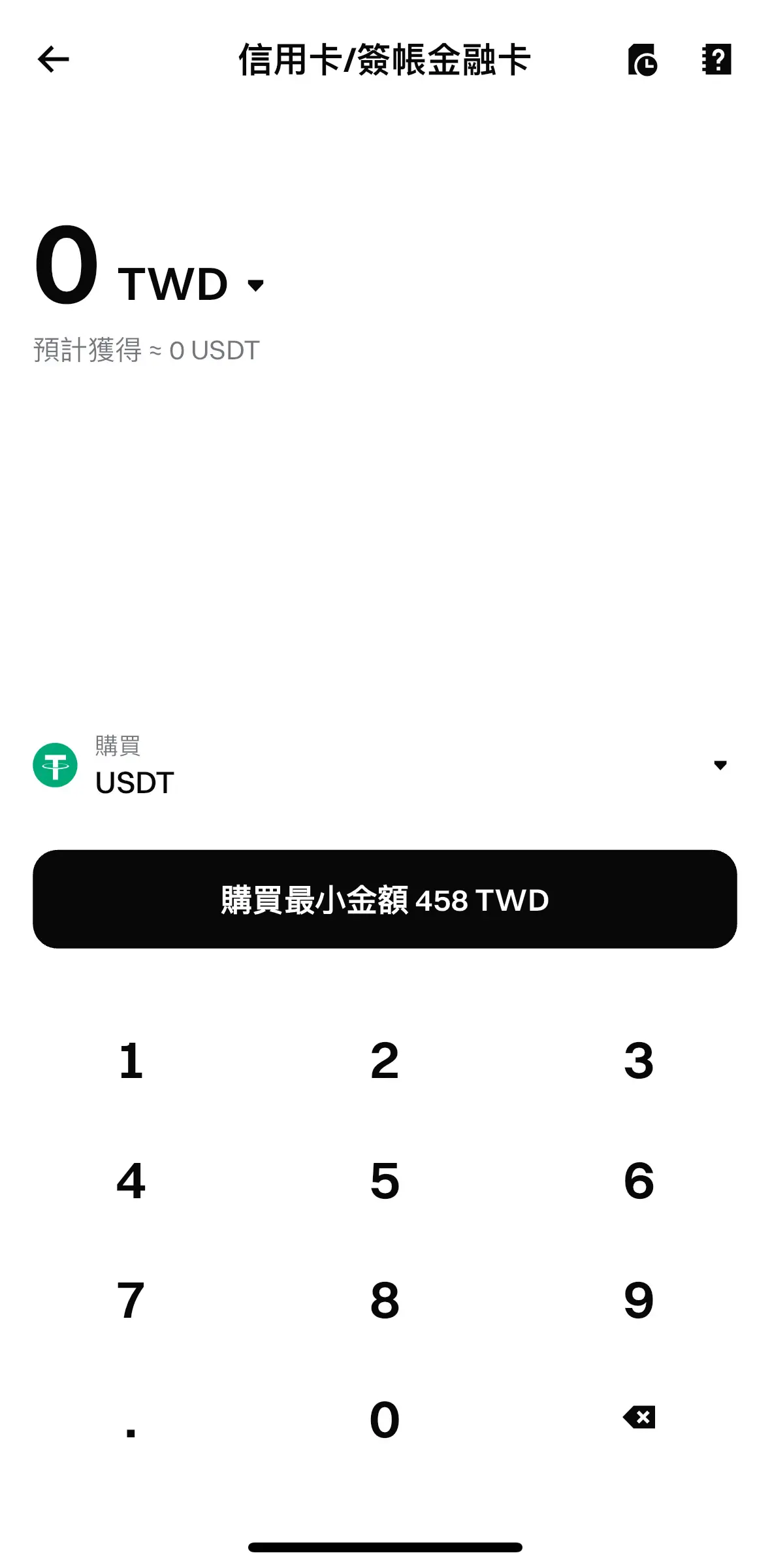The image size is (770, 1568).
Task: Enter digit 3 on the keypad
Action: [x=639, y=1060]
